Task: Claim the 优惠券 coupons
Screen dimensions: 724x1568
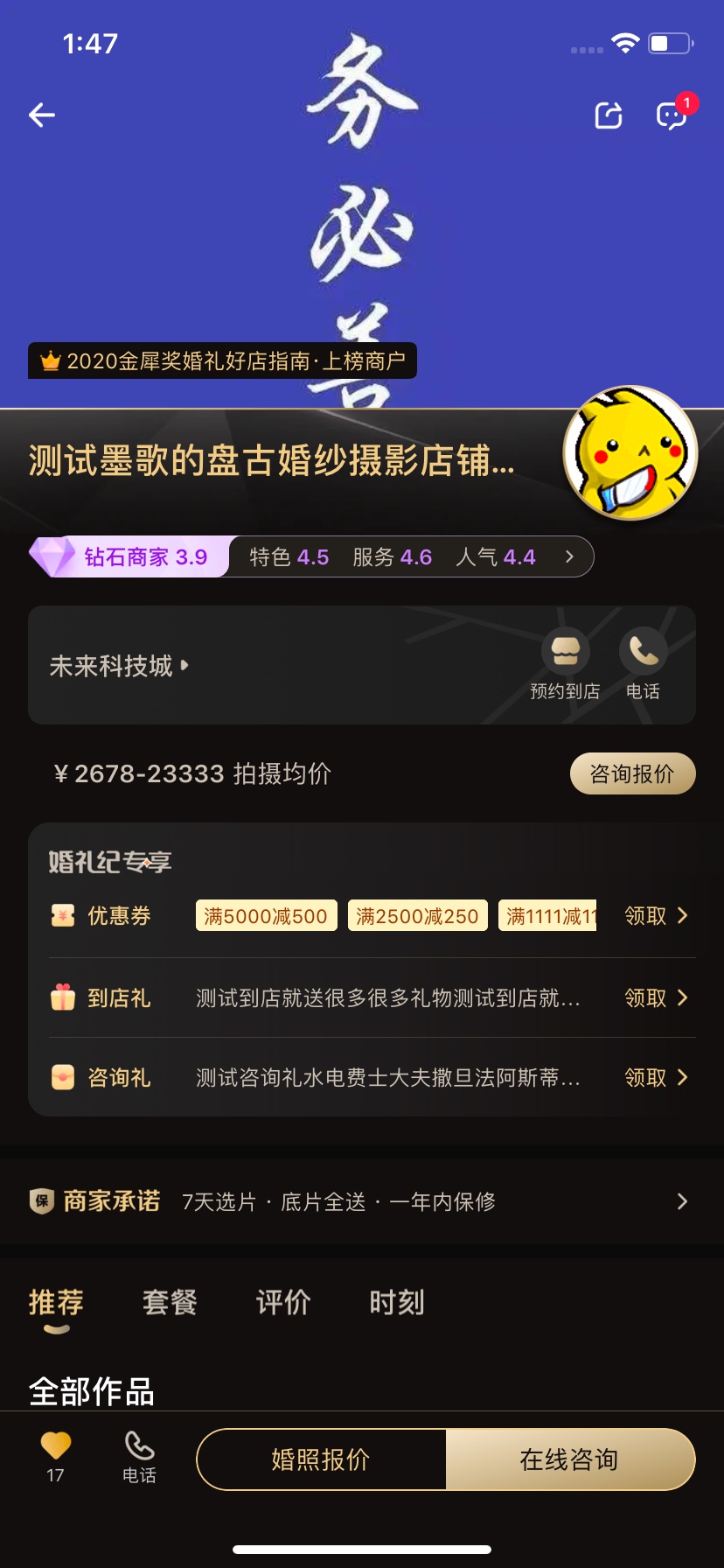Action: [x=656, y=916]
